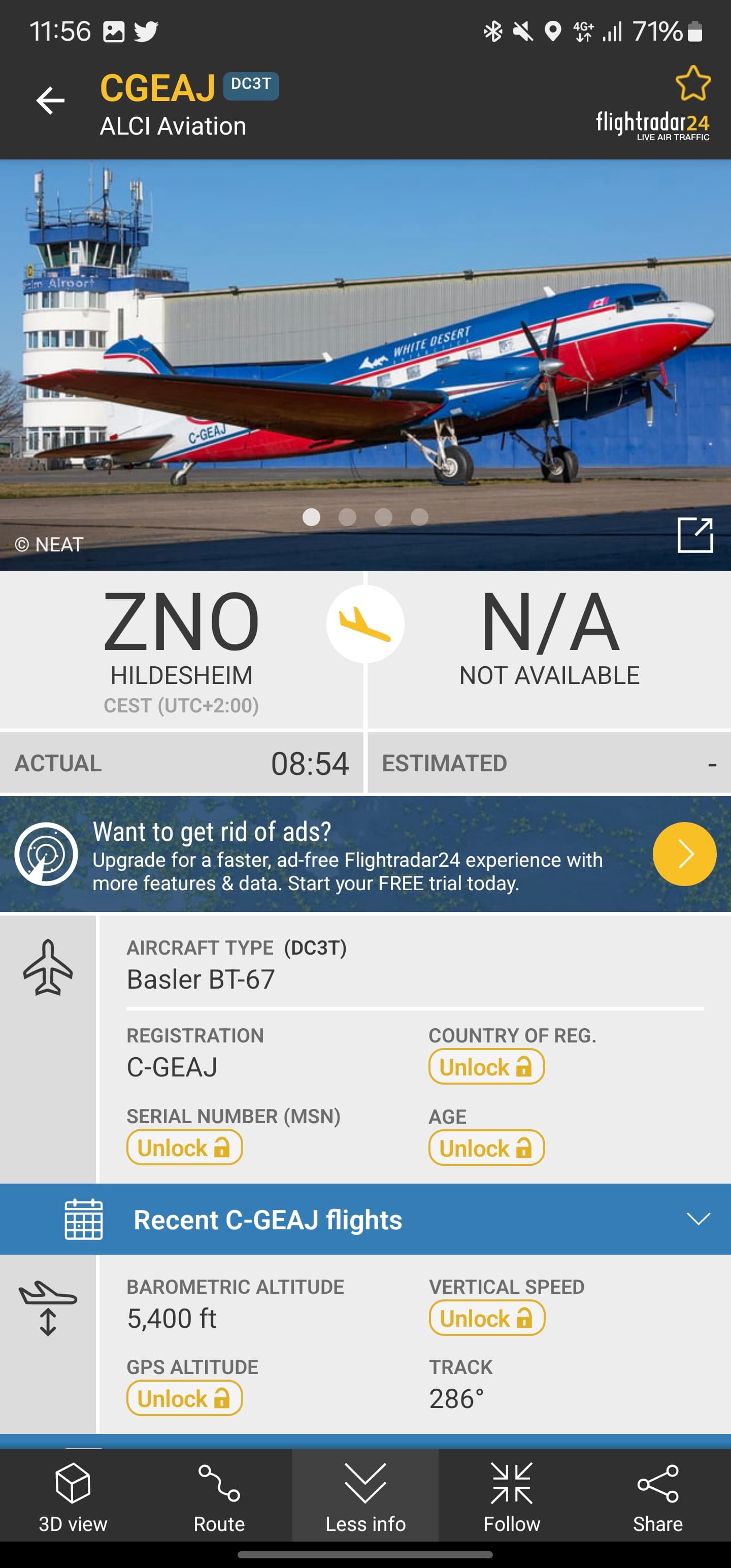Expand Recent C-GEAJ flights section
731x1568 pixels.
(x=697, y=1219)
